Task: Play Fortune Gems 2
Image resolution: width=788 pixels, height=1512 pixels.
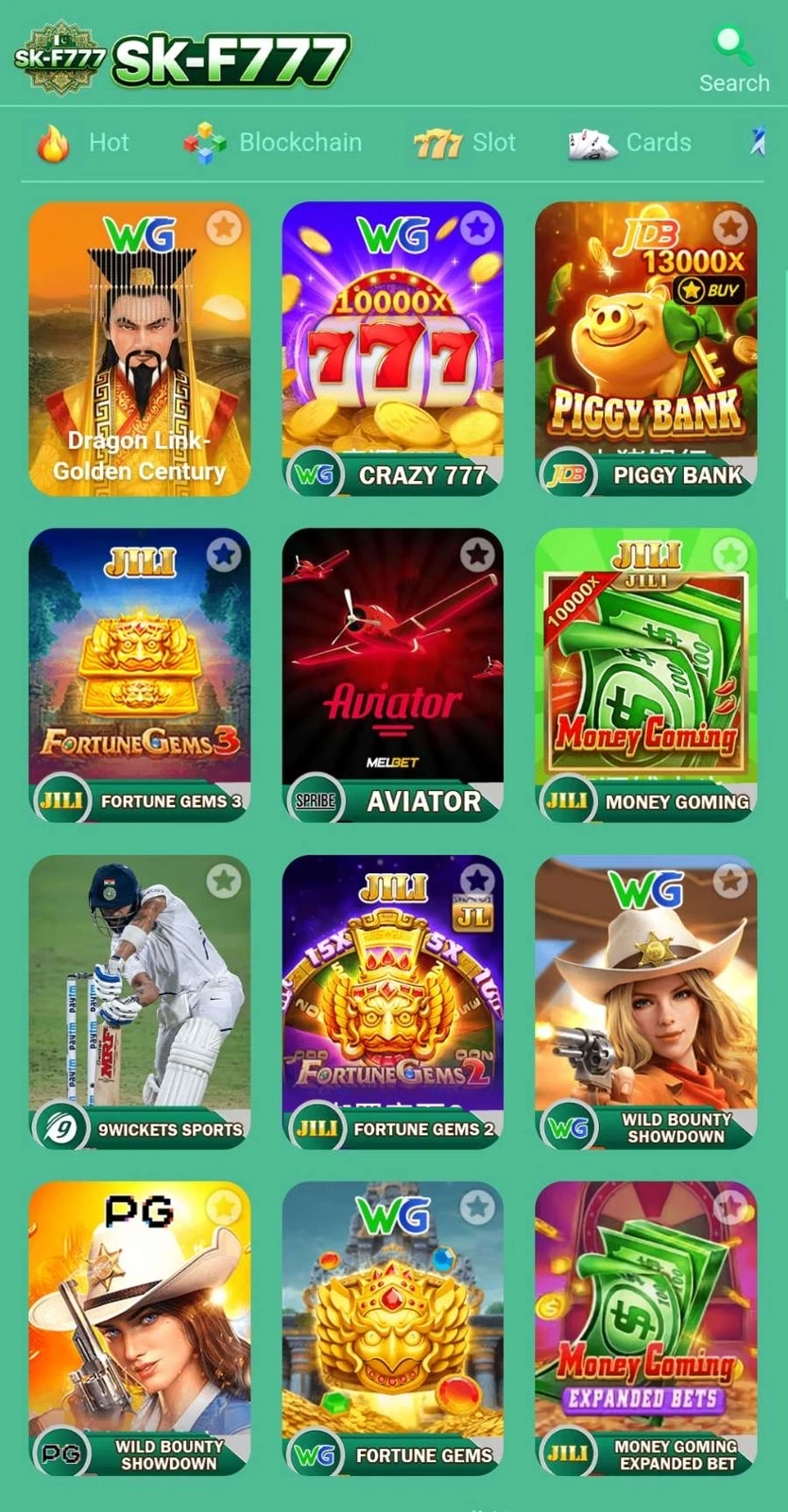Action: point(392,1002)
